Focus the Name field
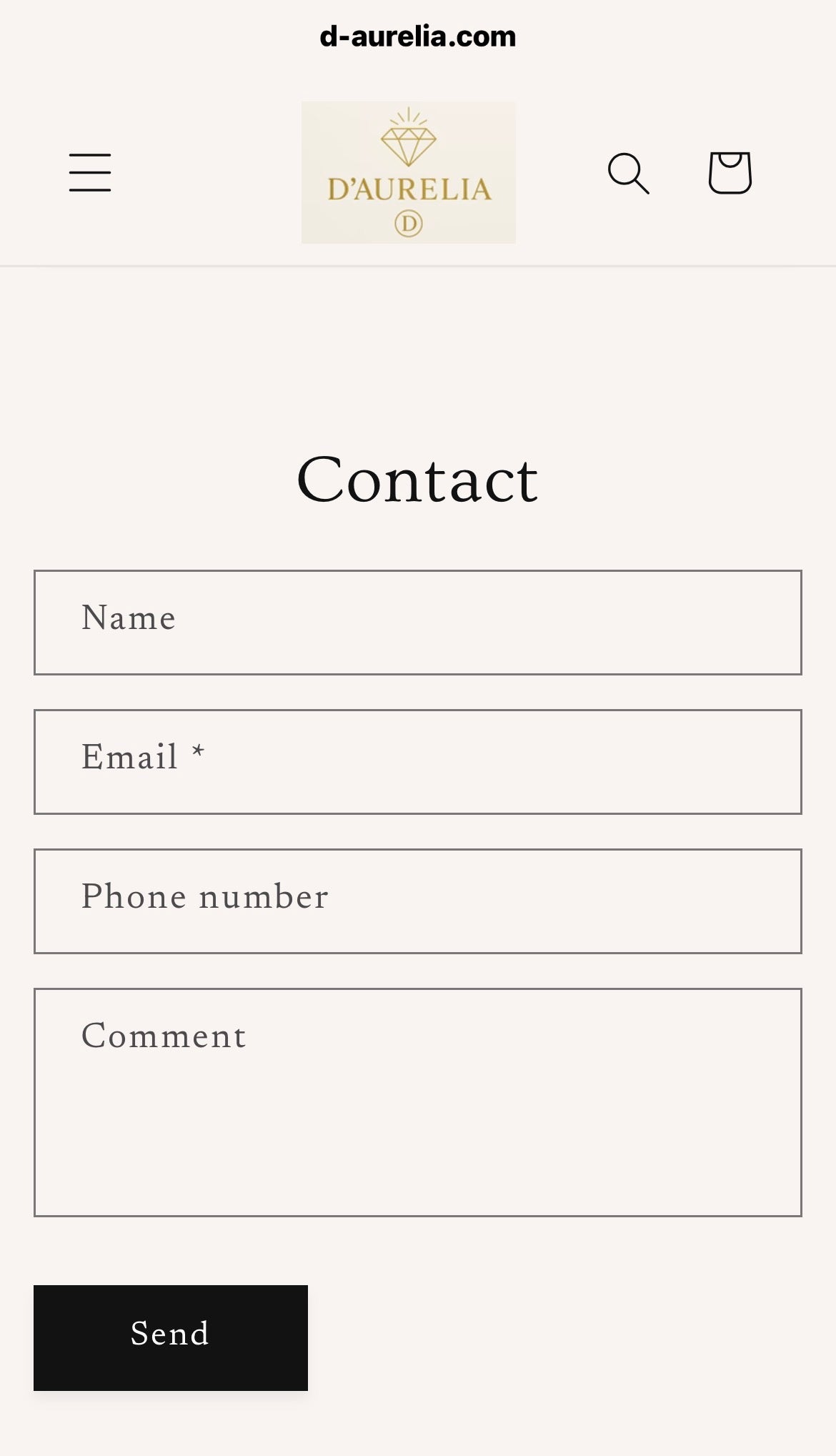 coord(417,622)
